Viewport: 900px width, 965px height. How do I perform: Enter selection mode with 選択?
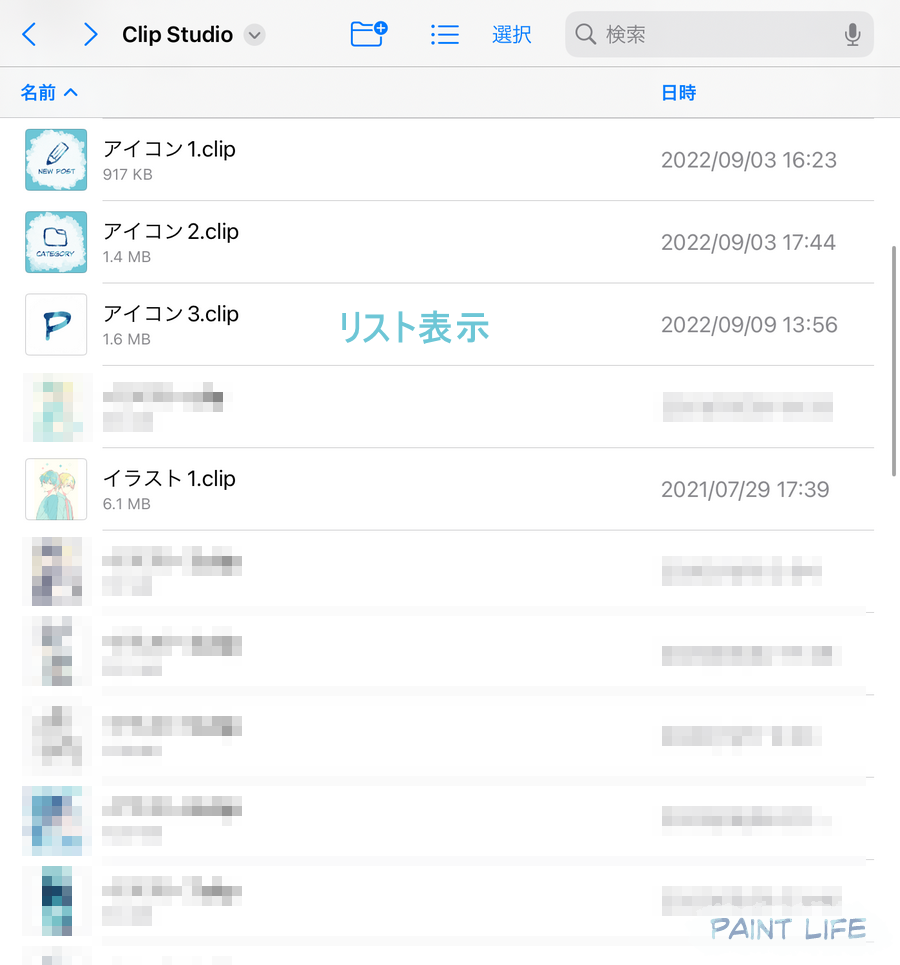(x=511, y=33)
